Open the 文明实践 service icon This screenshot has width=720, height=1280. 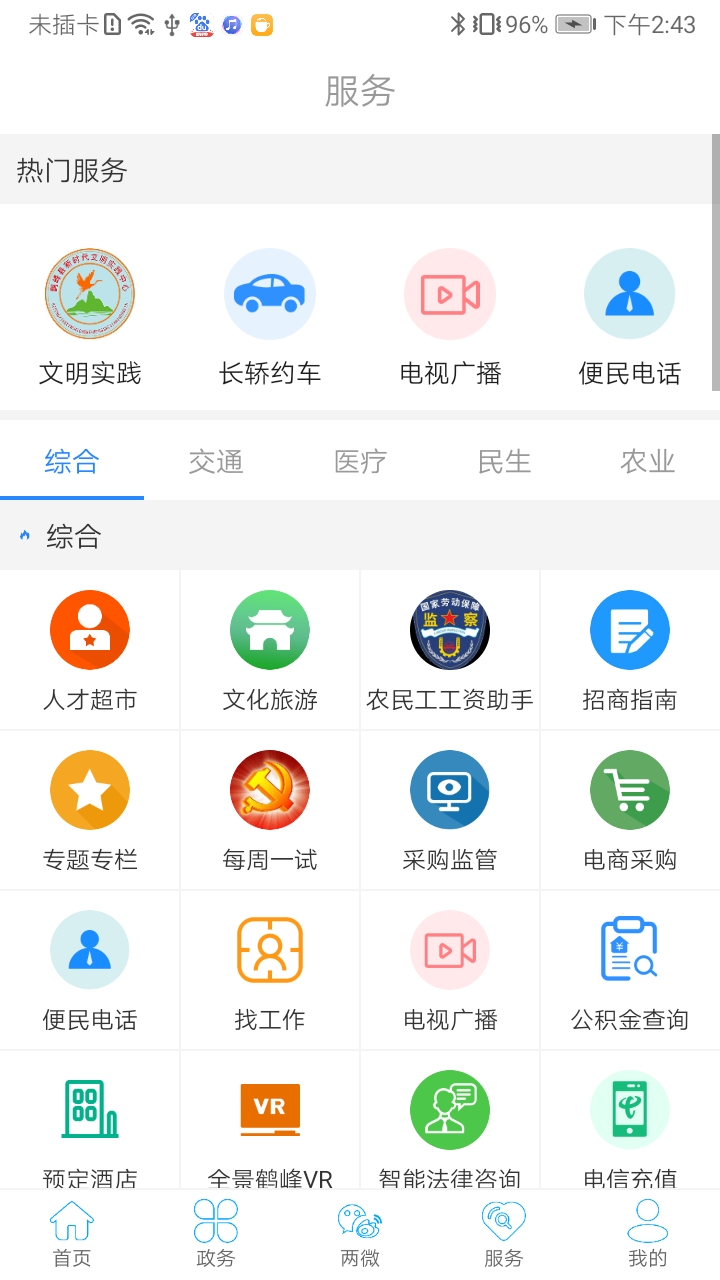90,293
